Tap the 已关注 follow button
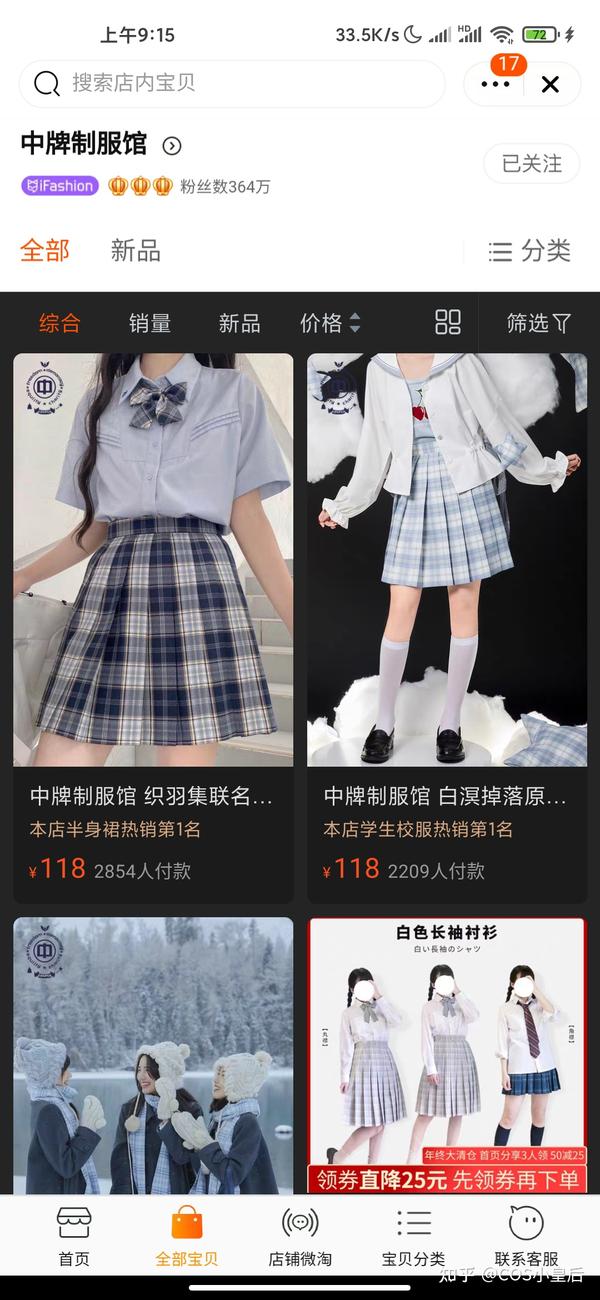Viewport: 600px width, 1300px height. (x=532, y=163)
